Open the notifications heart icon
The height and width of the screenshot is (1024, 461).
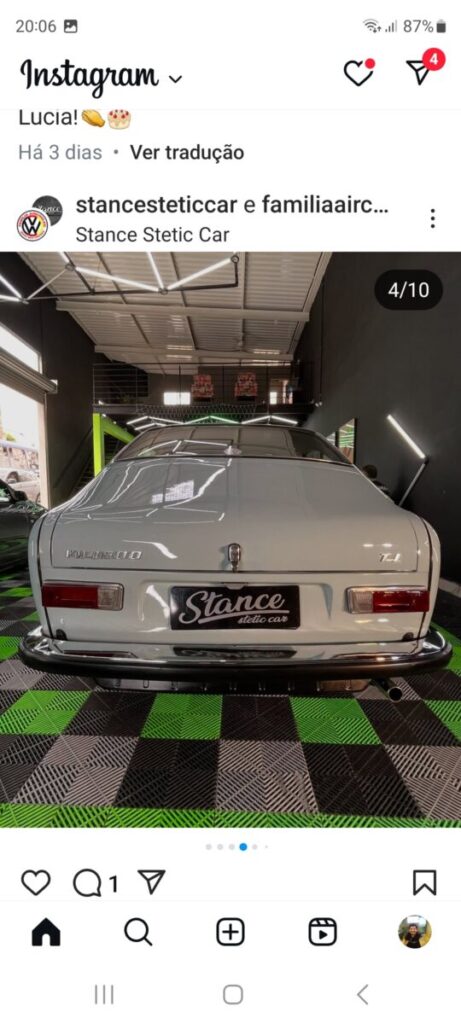(359, 72)
